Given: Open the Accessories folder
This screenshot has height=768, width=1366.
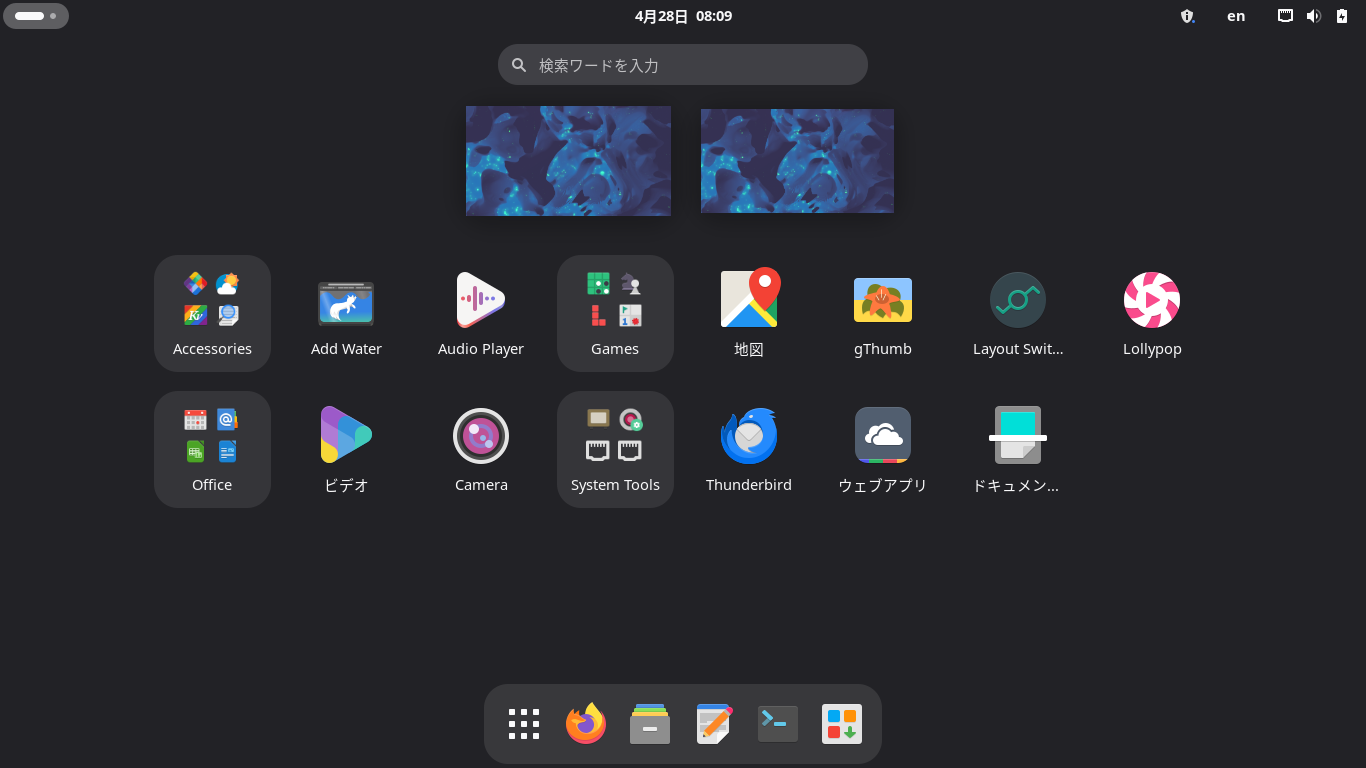Looking at the screenshot, I should point(212,313).
